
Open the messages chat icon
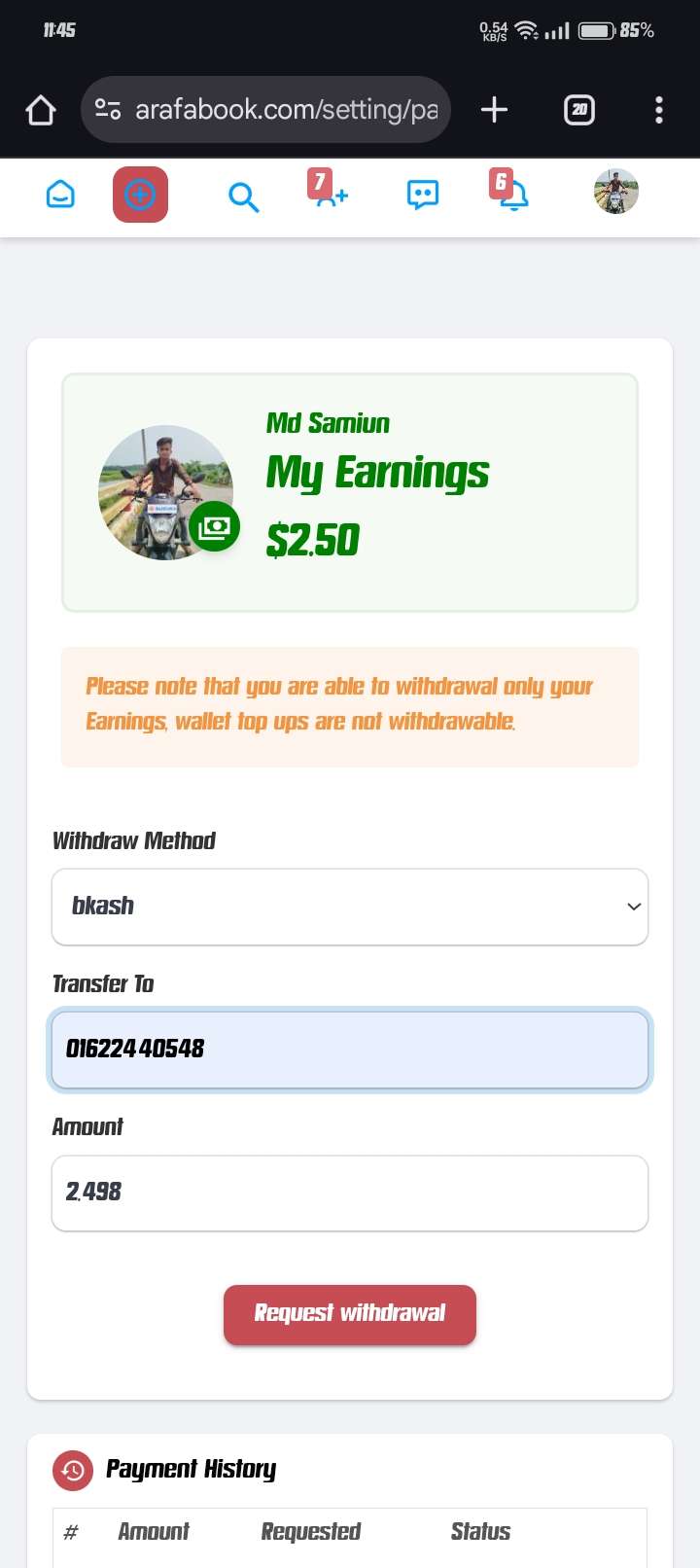click(x=423, y=195)
